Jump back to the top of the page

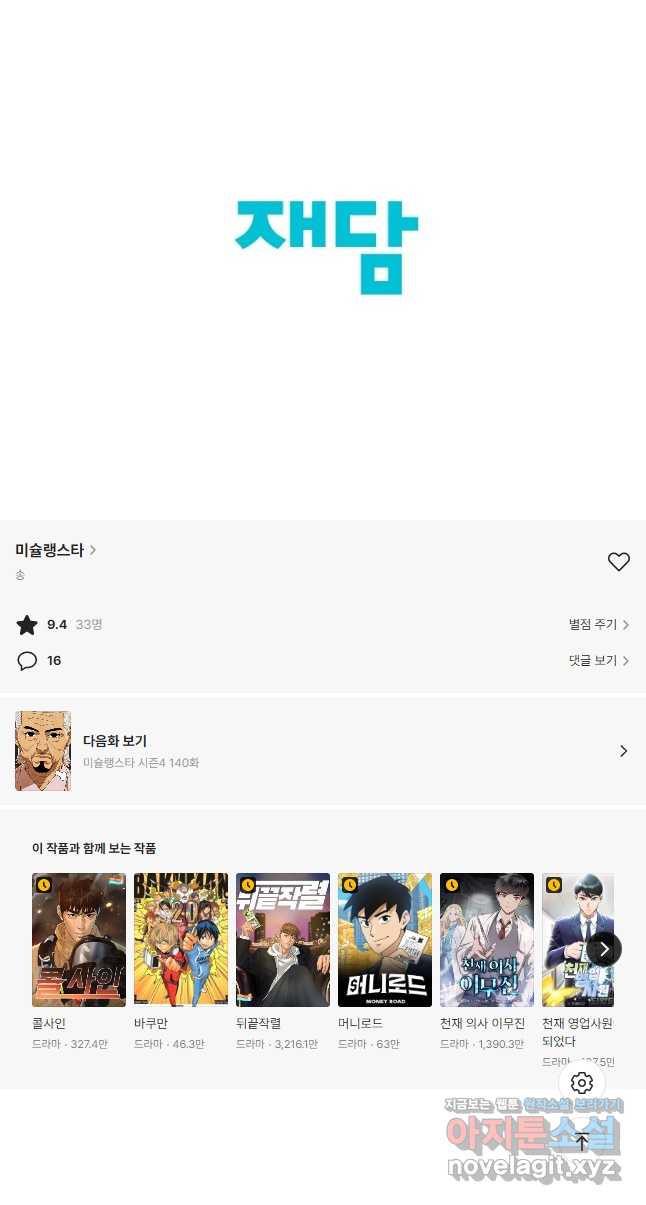(x=582, y=1142)
